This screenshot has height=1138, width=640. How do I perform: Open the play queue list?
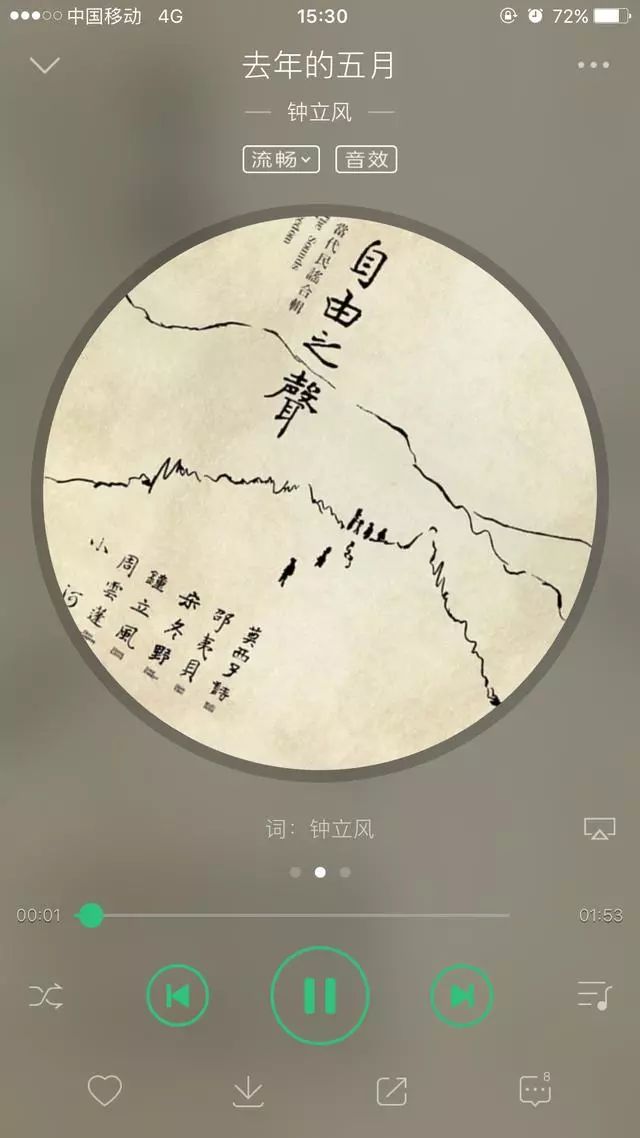[594, 995]
